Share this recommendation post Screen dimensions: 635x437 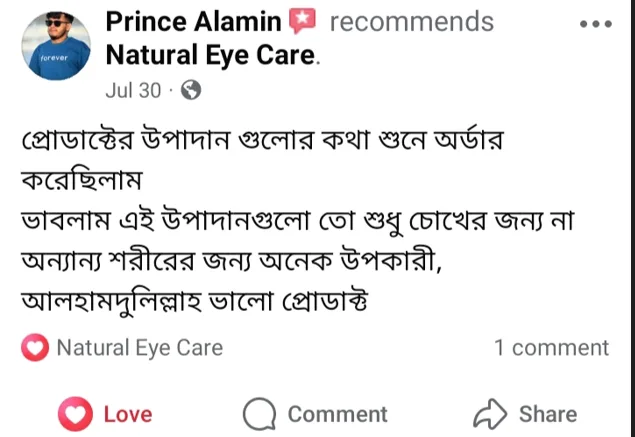tap(525, 413)
